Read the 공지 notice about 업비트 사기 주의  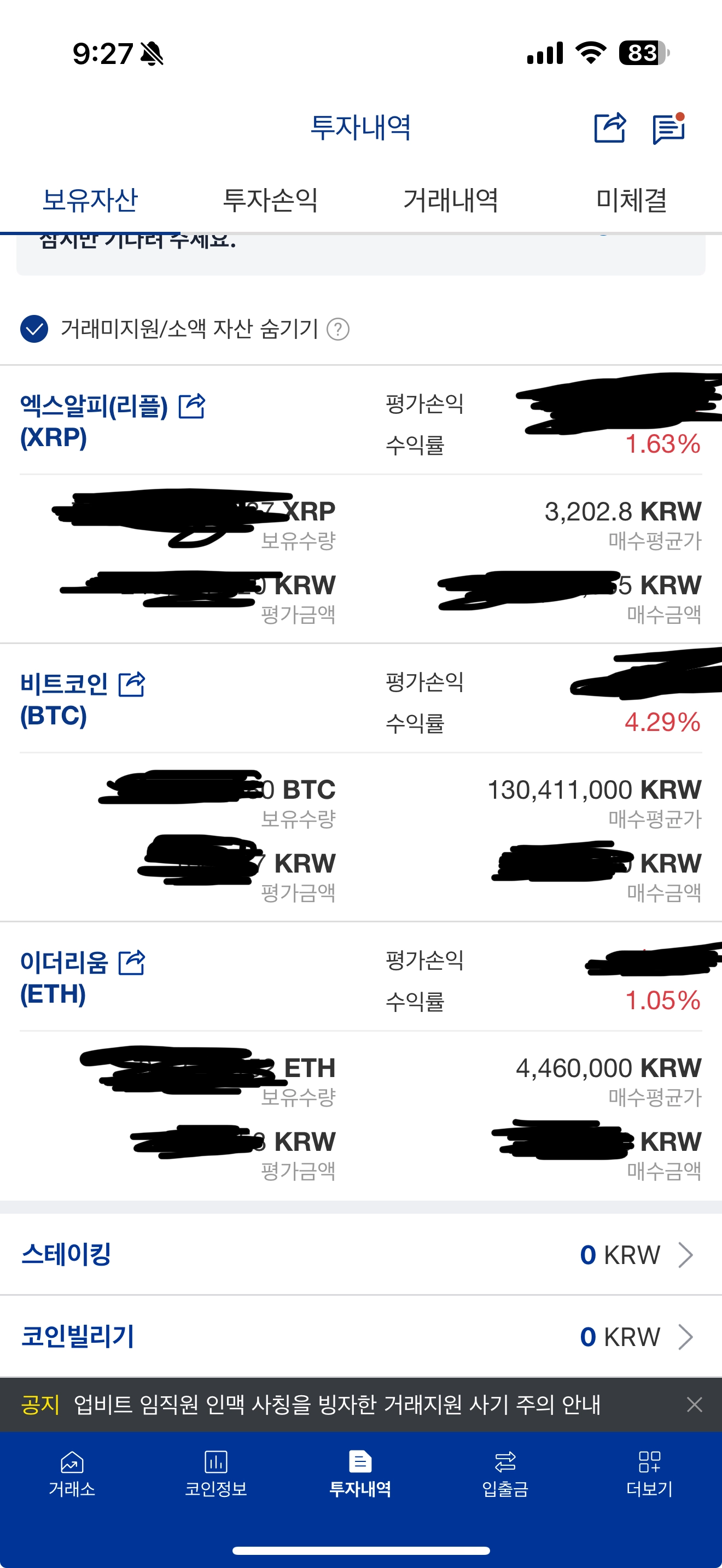click(337, 1405)
